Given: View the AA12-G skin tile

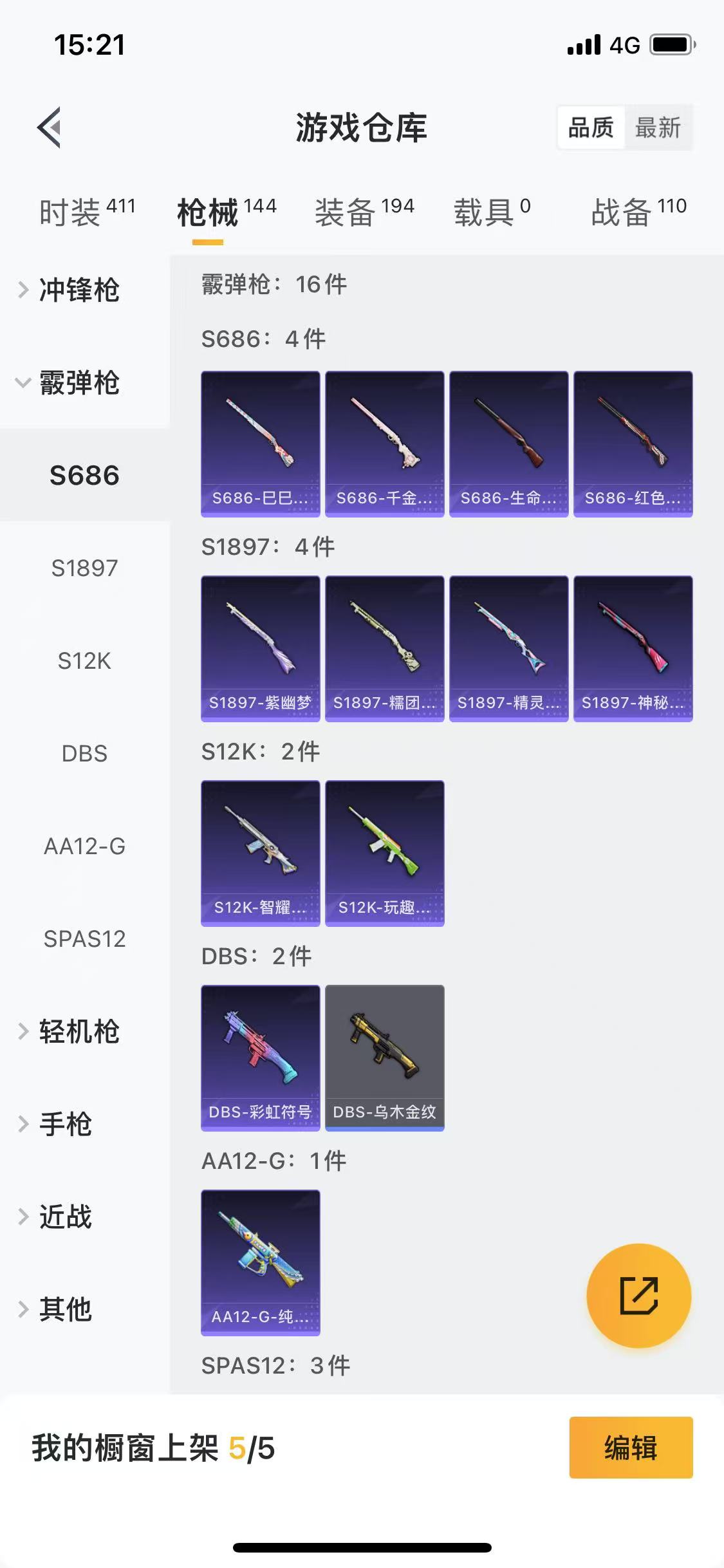Looking at the screenshot, I should coord(260,1262).
